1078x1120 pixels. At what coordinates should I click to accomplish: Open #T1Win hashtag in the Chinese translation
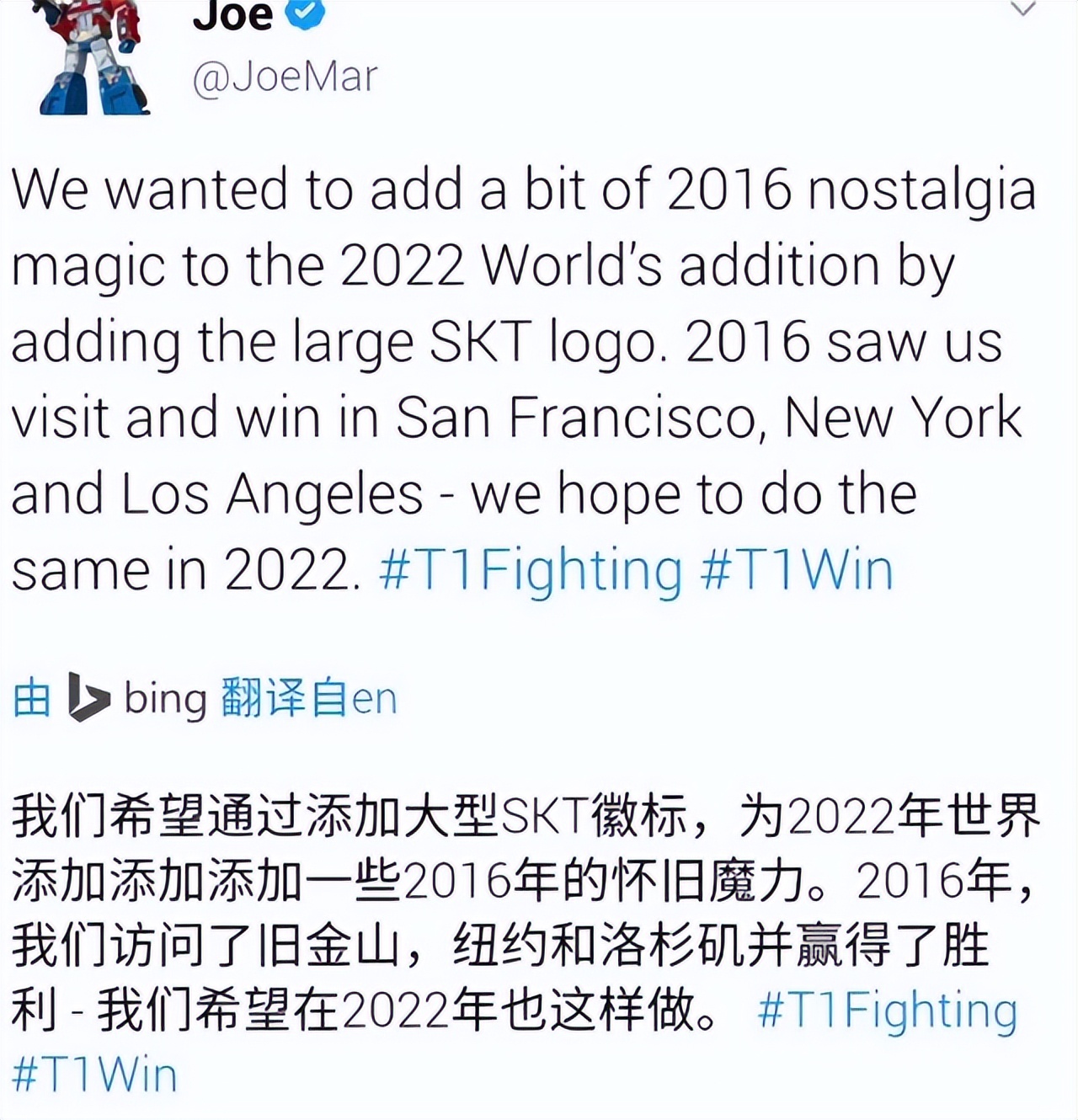(x=94, y=1075)
